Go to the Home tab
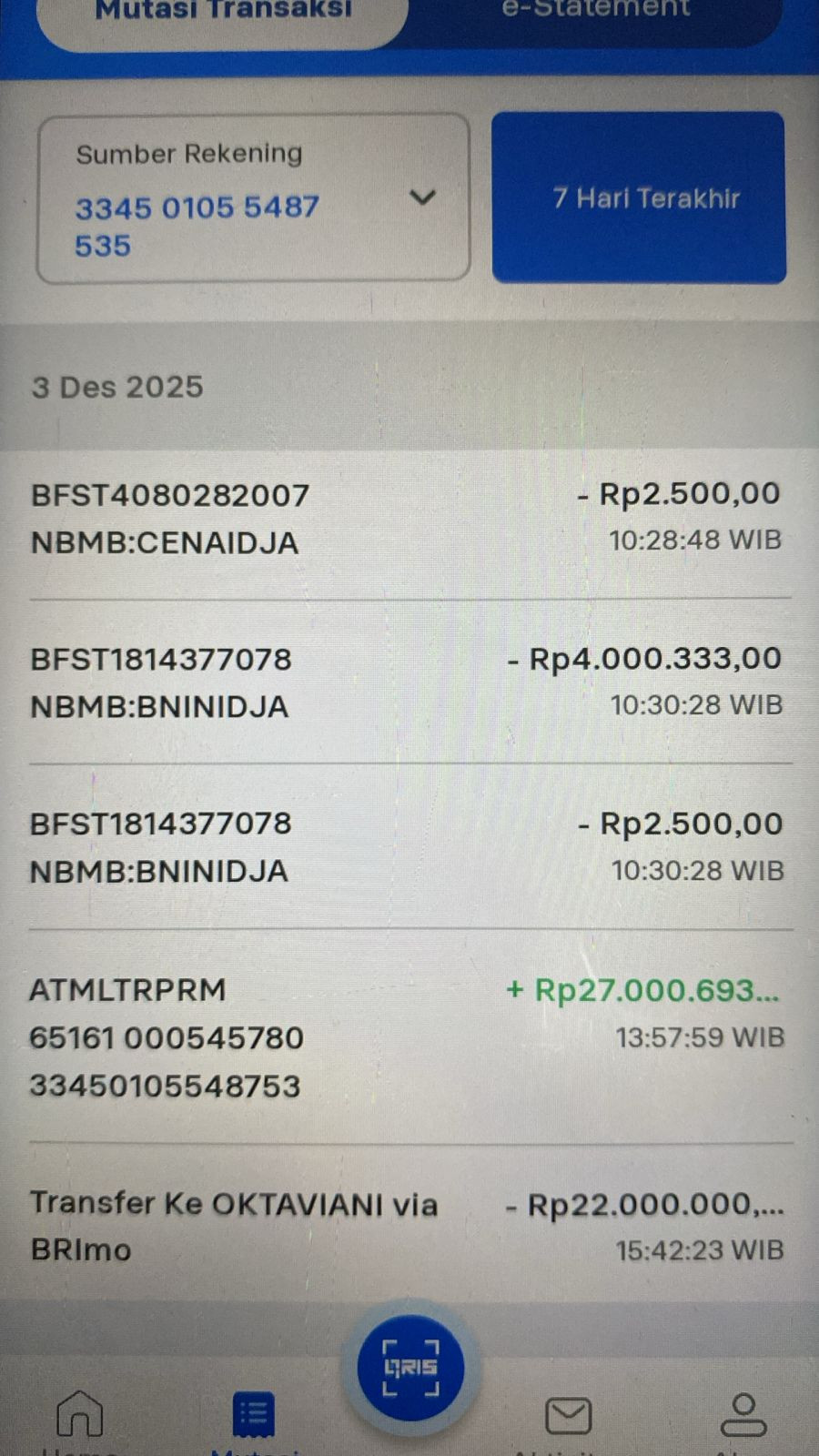Viewport: 819px width, 1456px height. 80,1417
